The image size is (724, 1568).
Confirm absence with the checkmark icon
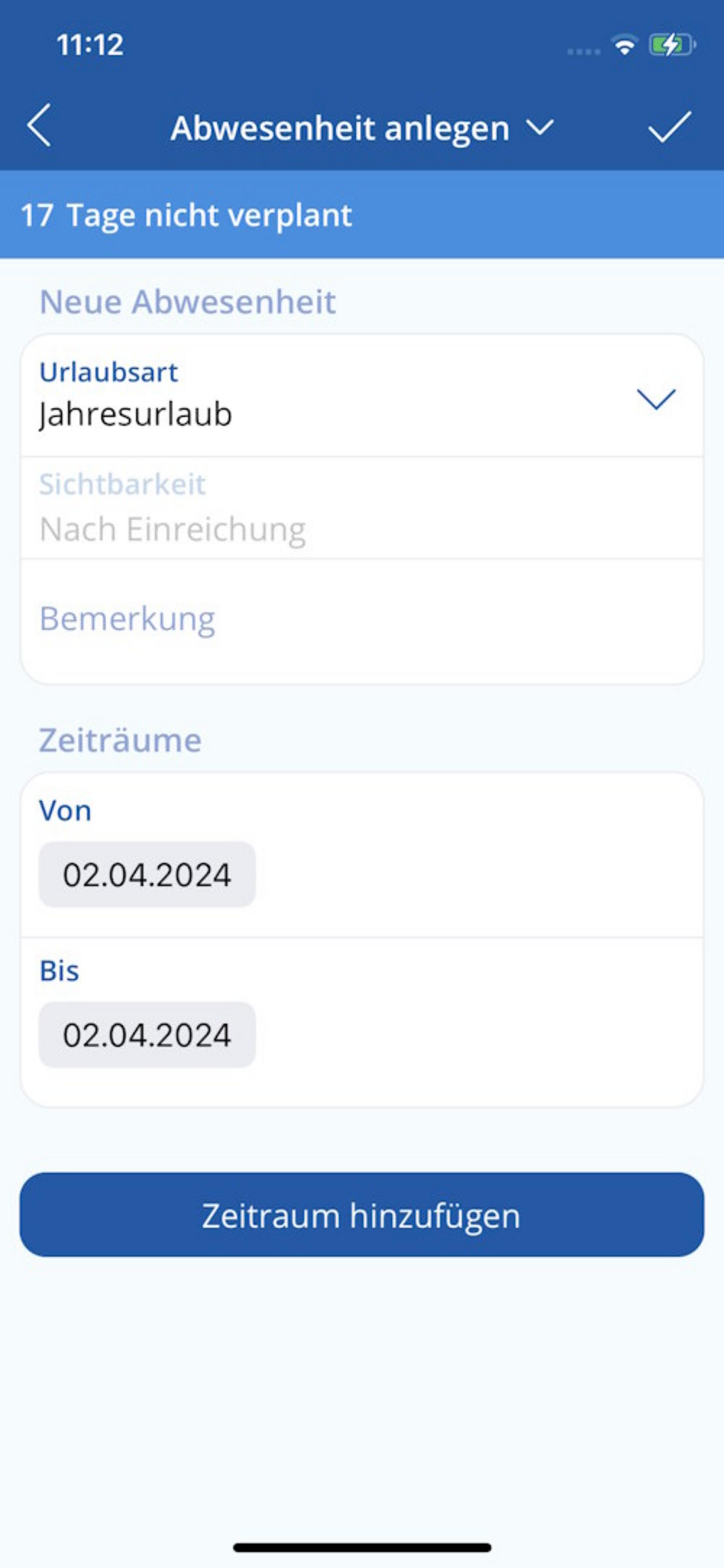[670, 127]
